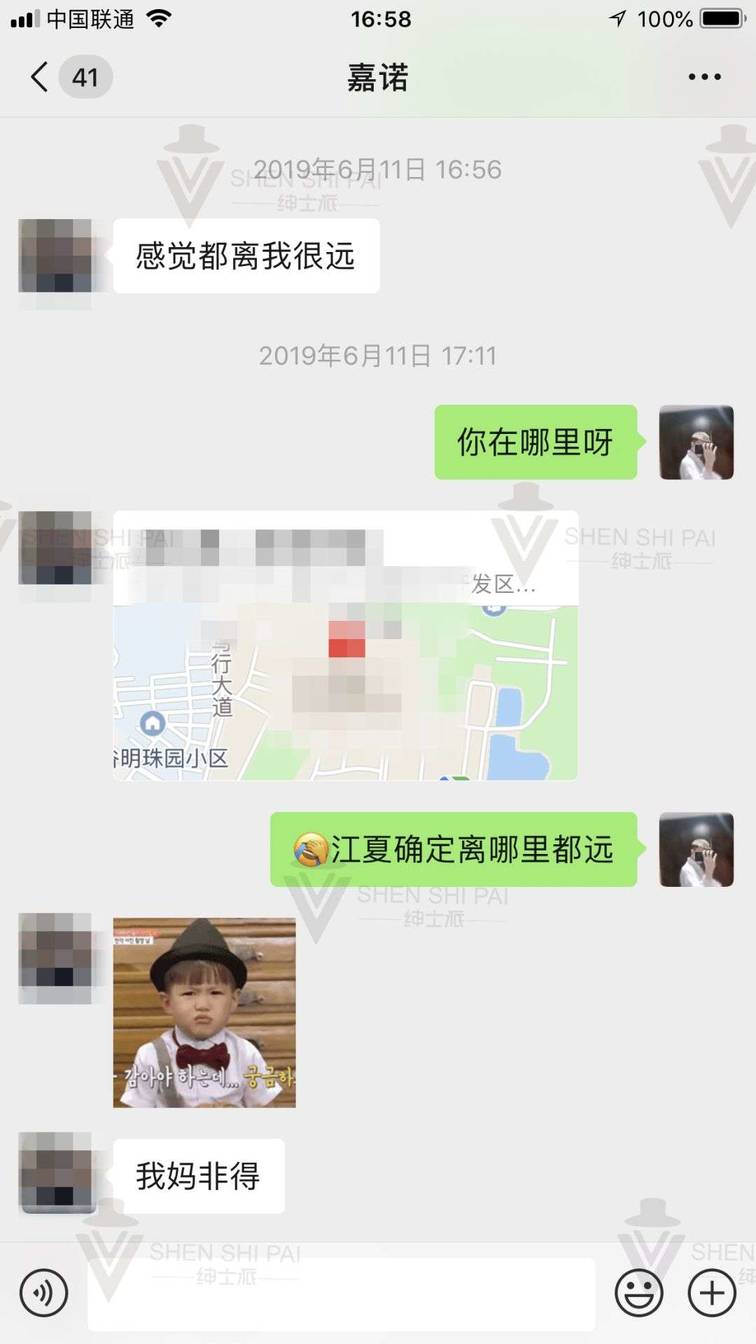Focus the message text field
The image size is (756, 1344).
340,1293
